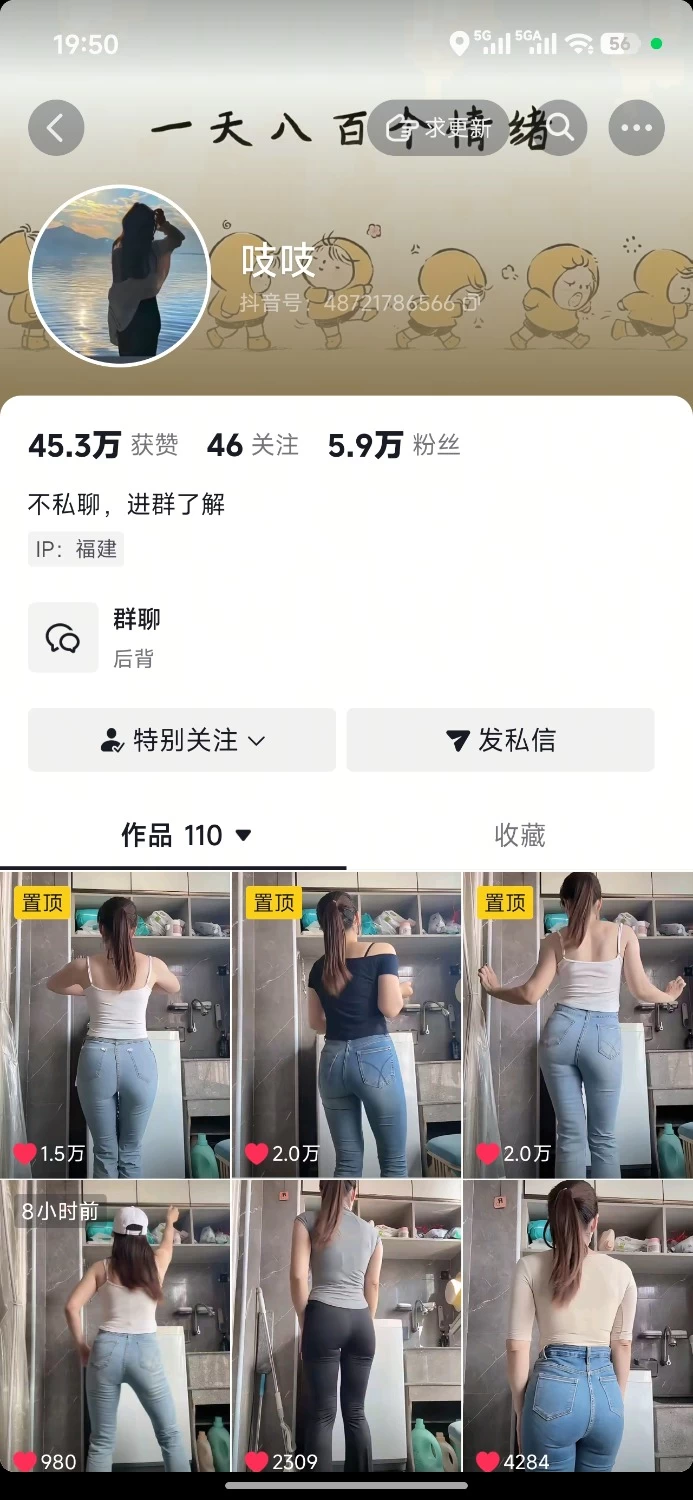Expand the 特别关注 dropdown button

[182, 740]
